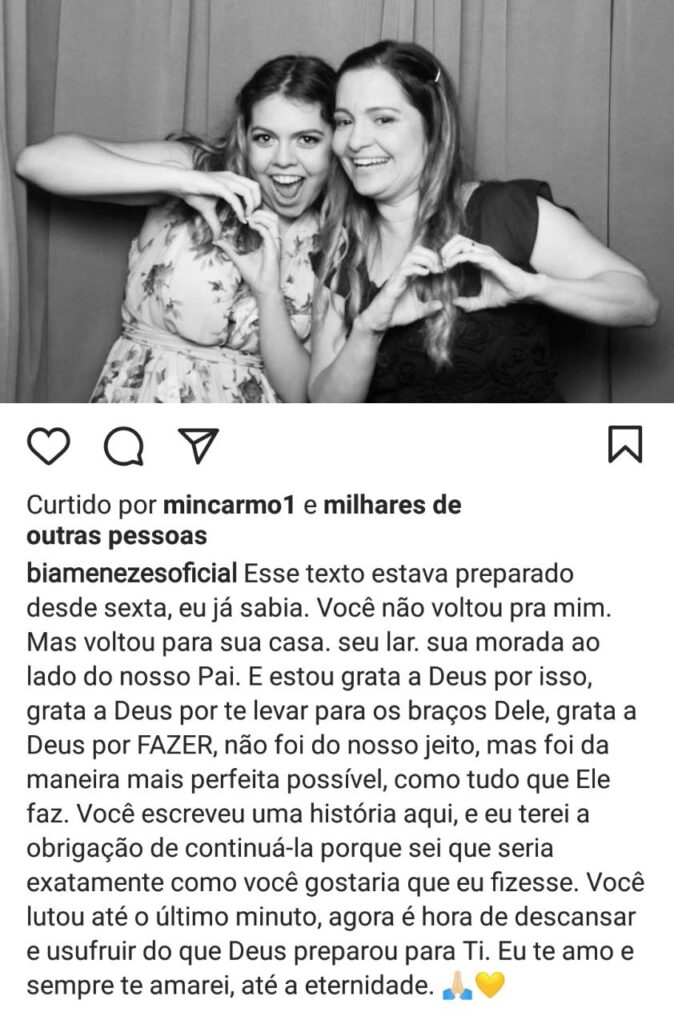
Task: View the list of milhares de outras pessoas
Action: pos(390,506)
